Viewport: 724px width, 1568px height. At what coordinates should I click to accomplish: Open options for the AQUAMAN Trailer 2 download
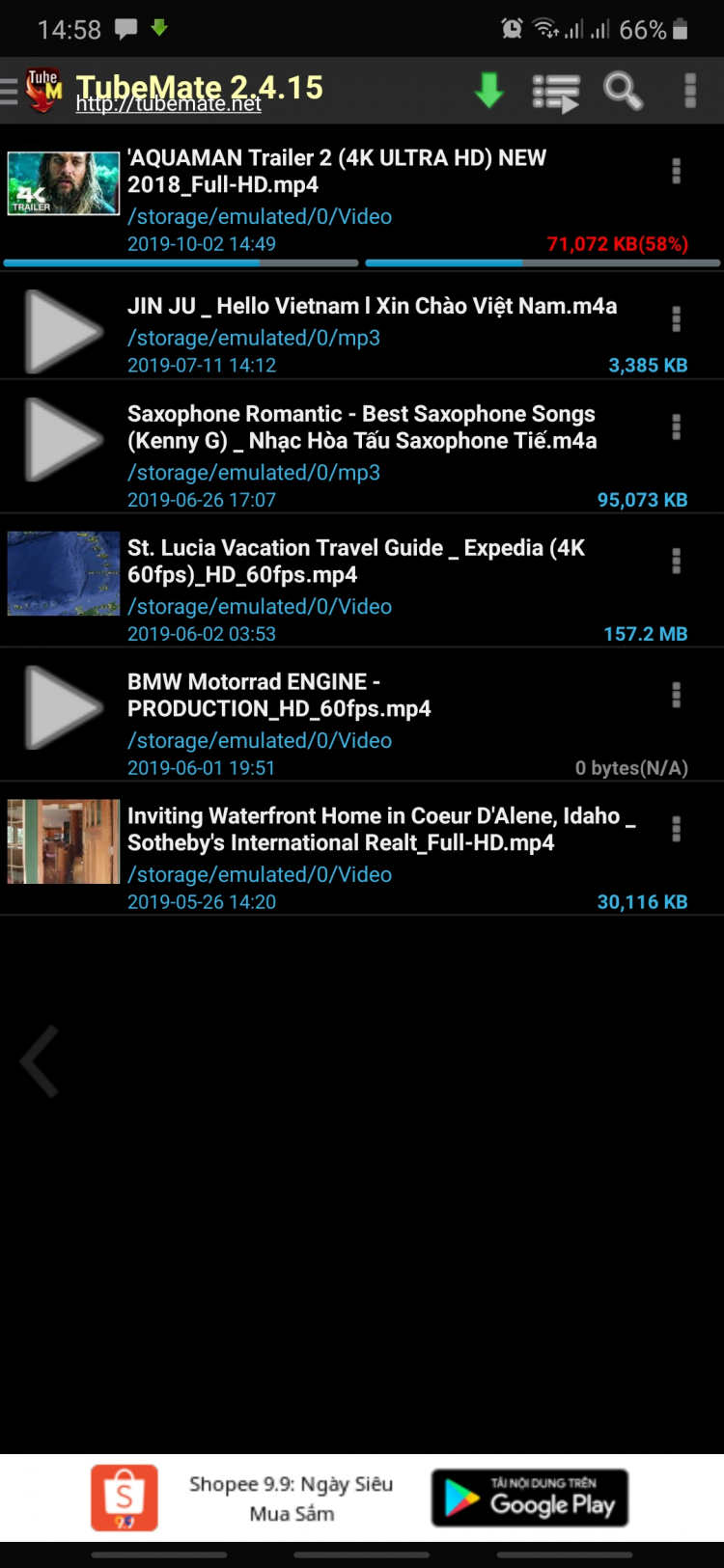676,171
